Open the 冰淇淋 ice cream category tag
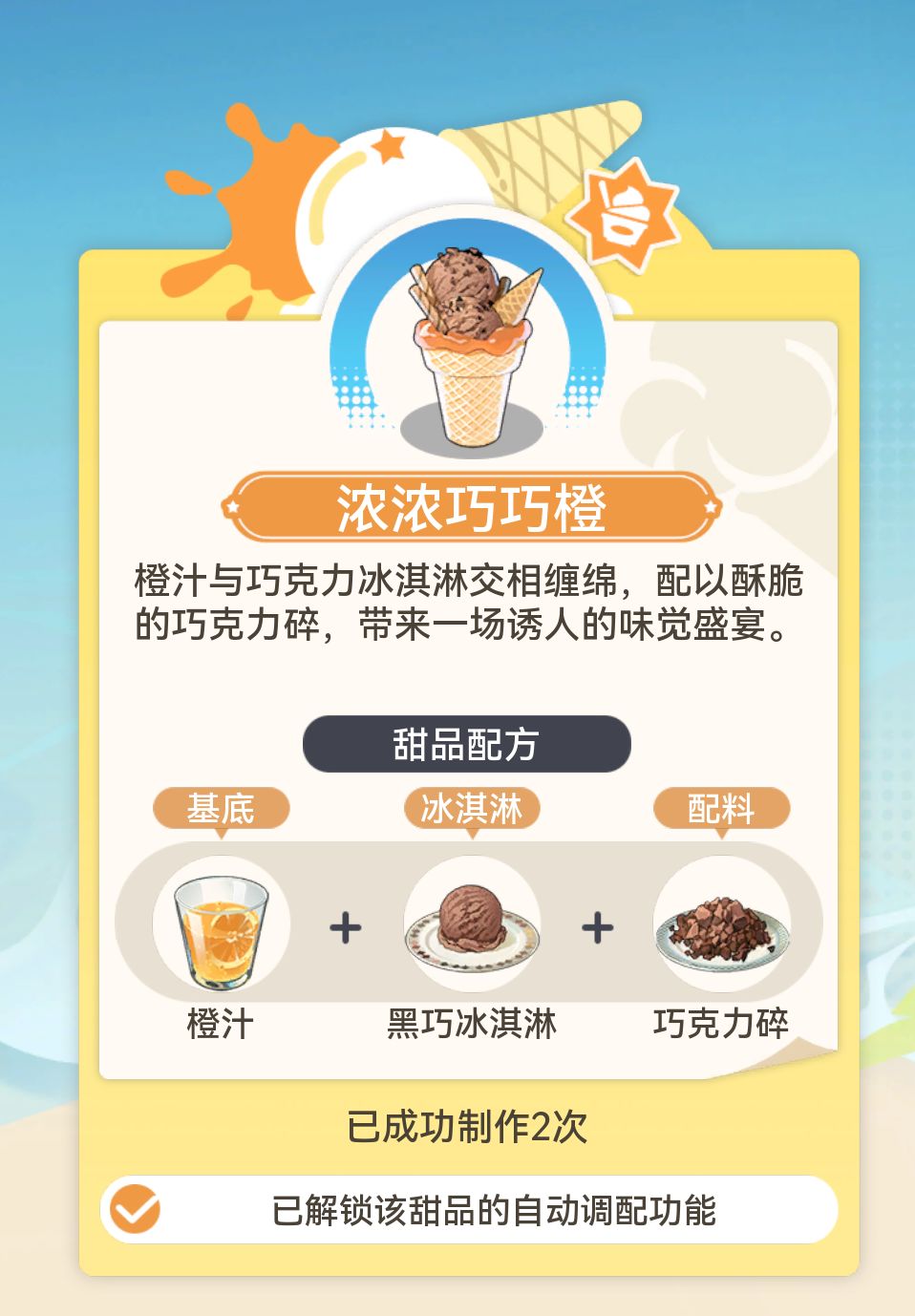The width and height of the screenshot is (915, 1316). click(471, 807)
